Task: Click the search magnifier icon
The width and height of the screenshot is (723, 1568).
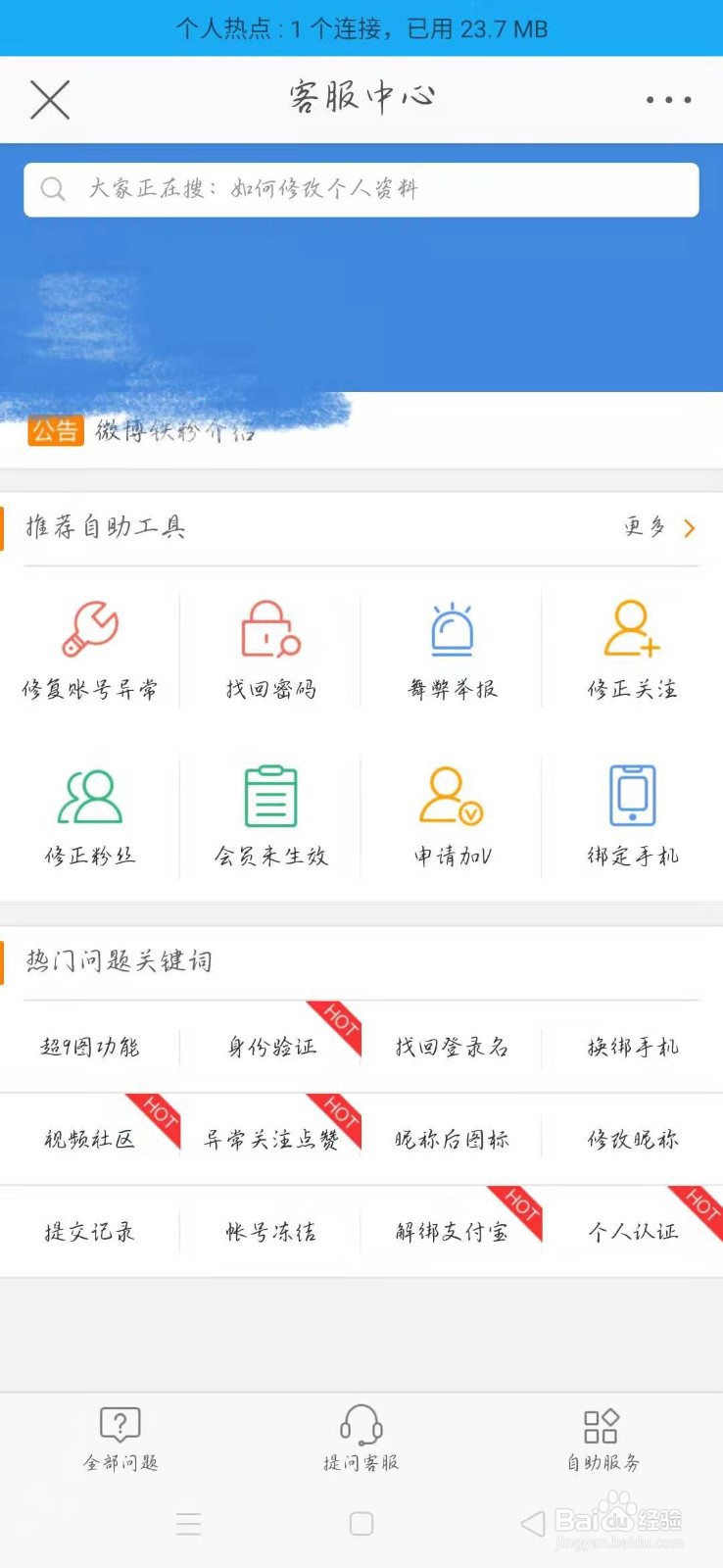Action: 52,188
